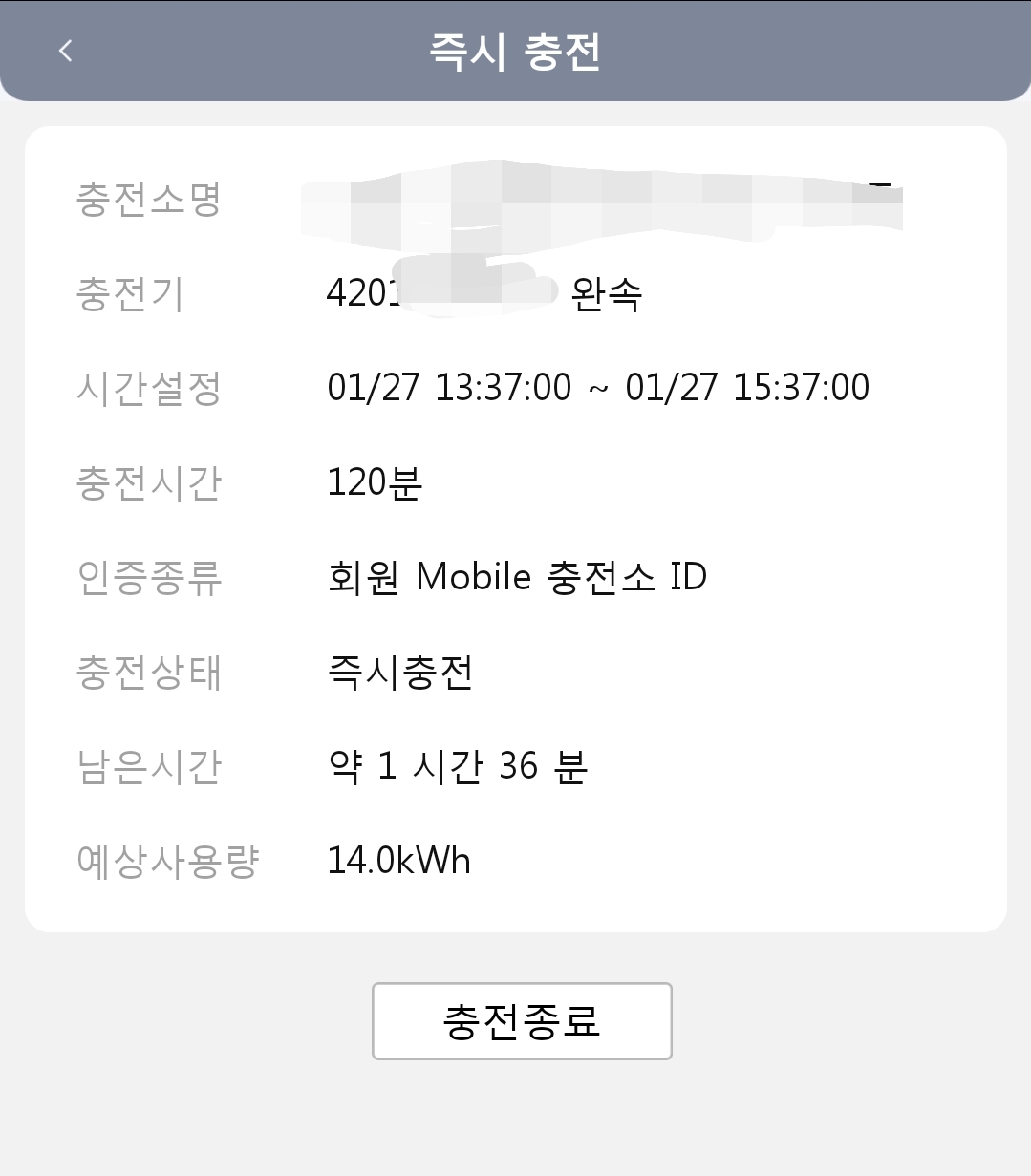Tap the 충전시간 duration value 120분

coord(376,483)
